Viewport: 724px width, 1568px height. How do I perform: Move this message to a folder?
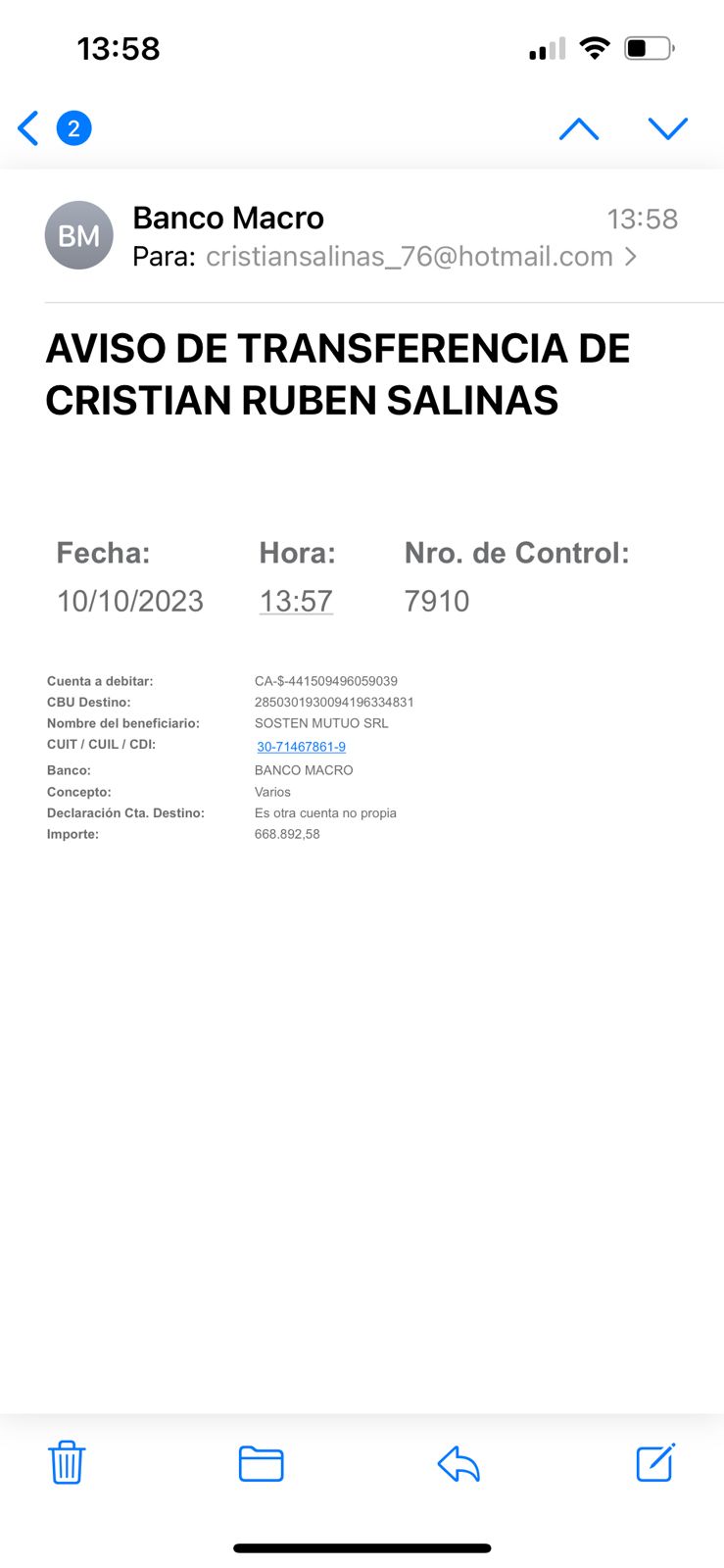pos(262,1464)
